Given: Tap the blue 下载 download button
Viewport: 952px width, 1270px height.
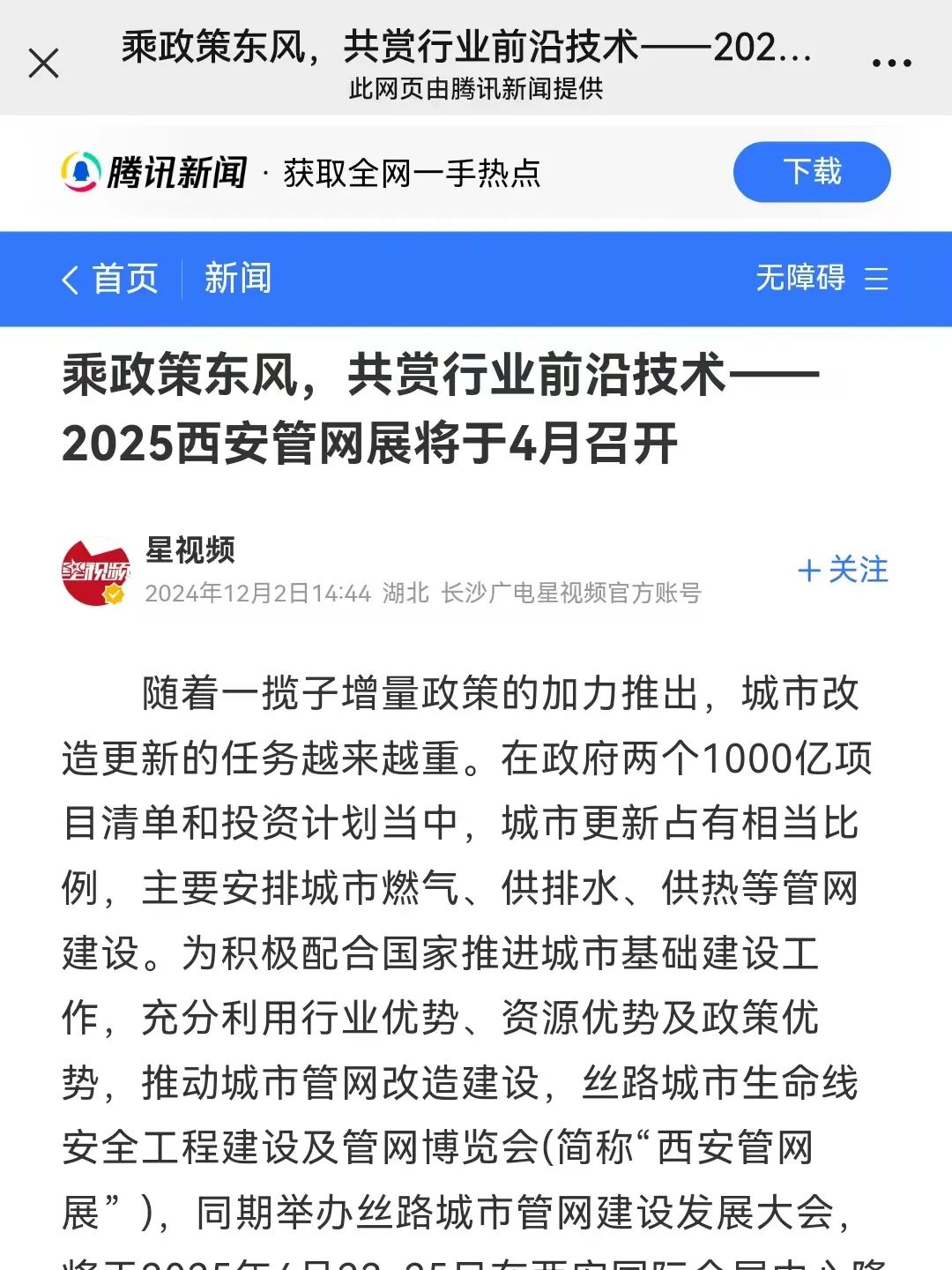Looking at the screenshot, I should (x=812, y=172).
